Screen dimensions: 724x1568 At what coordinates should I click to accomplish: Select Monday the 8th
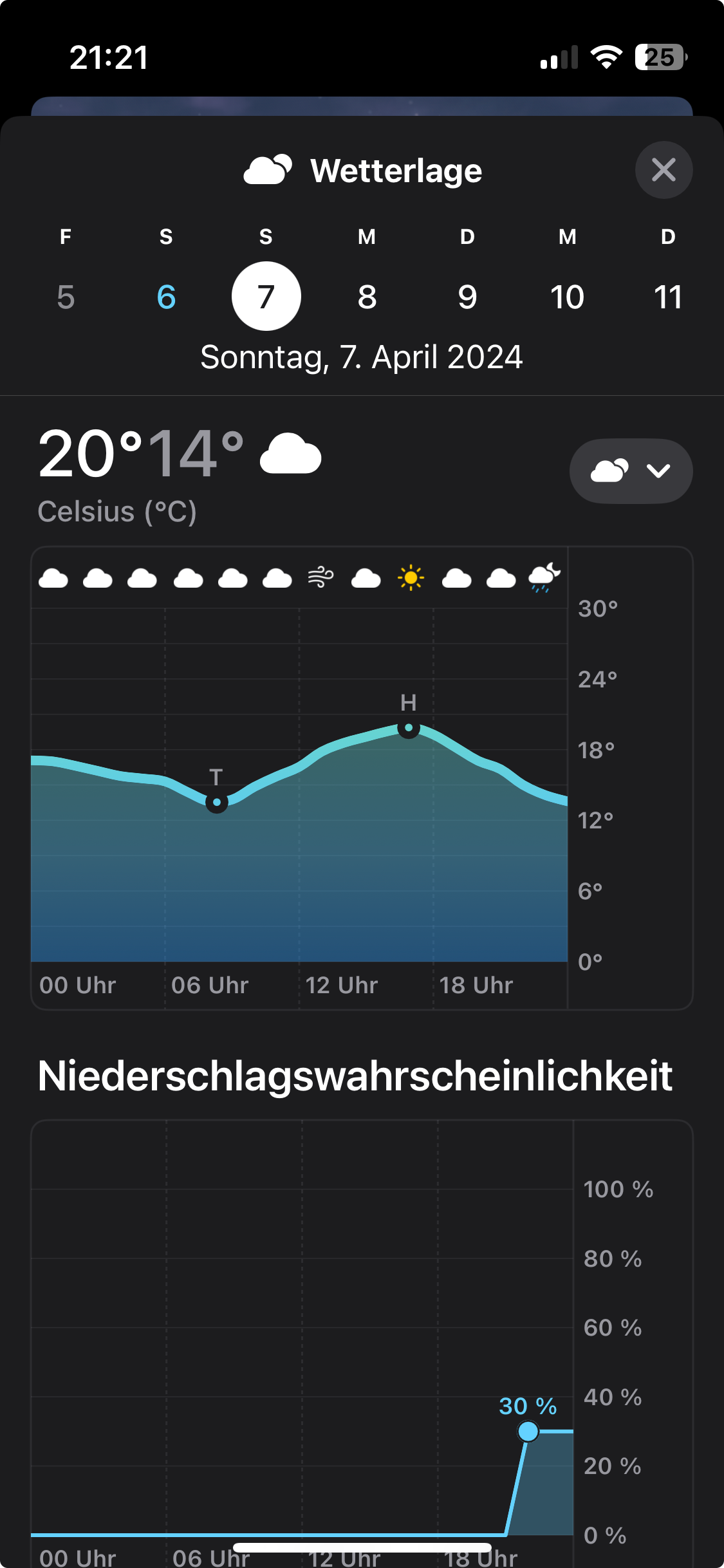[x=367, y=297]
